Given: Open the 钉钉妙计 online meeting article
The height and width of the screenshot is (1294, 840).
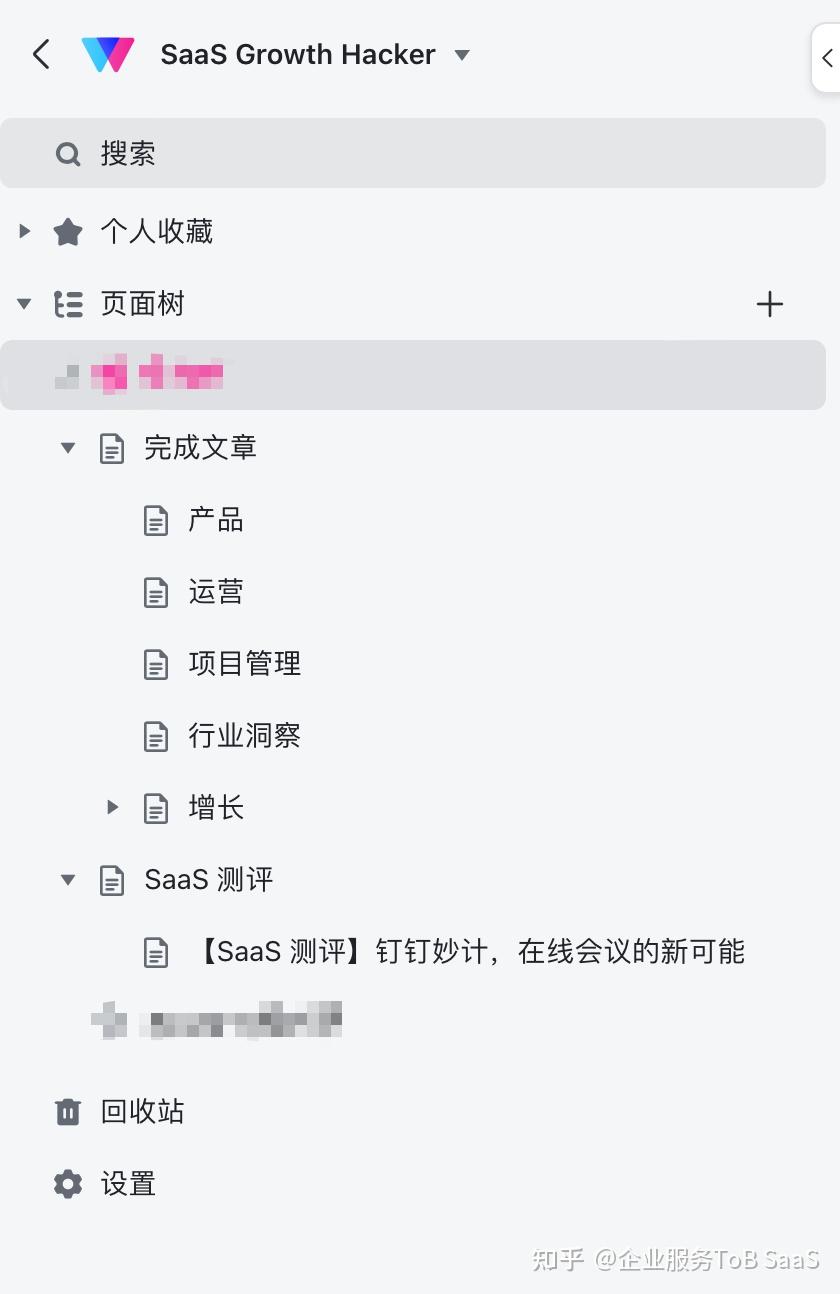Looking at the screenshot, I should [465, 951].
